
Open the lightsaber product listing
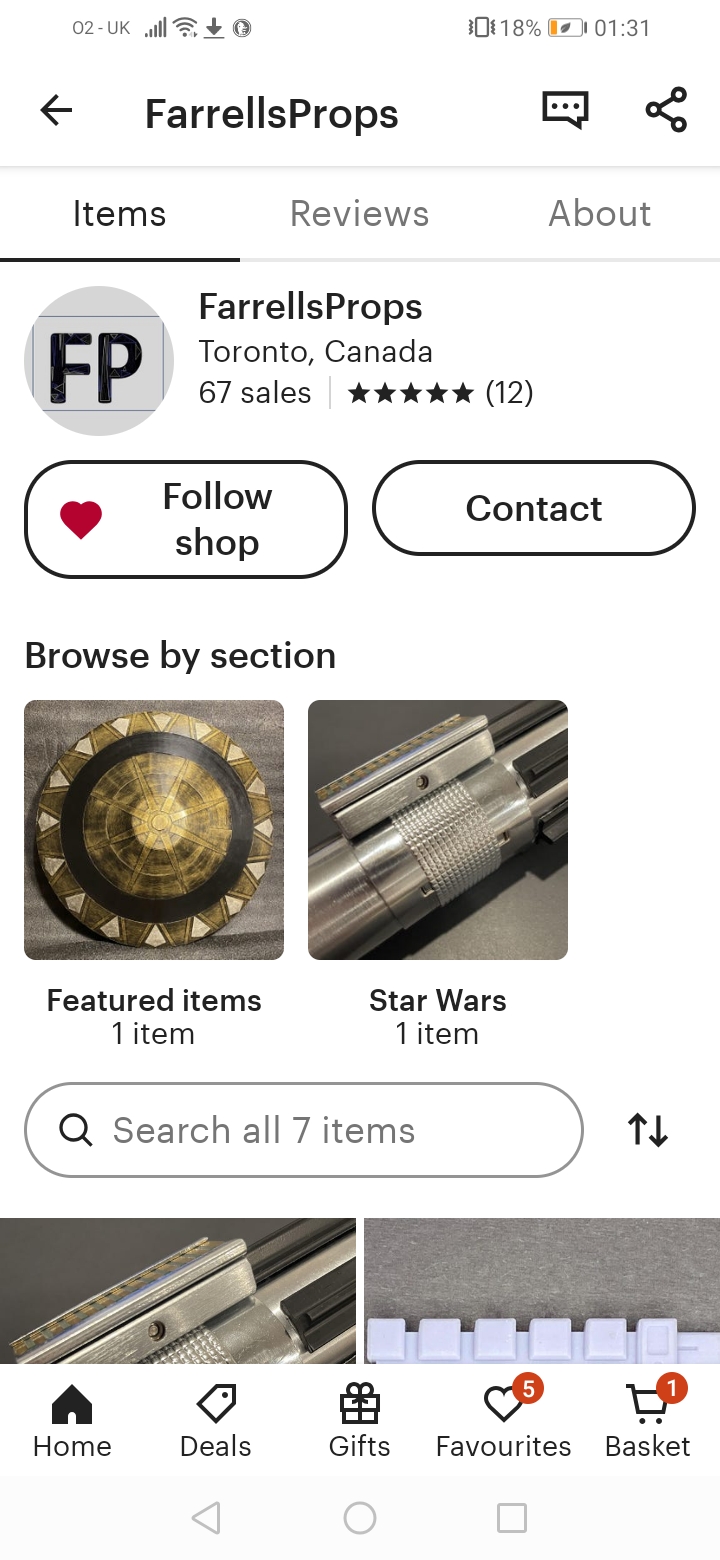pos(178,1291)
